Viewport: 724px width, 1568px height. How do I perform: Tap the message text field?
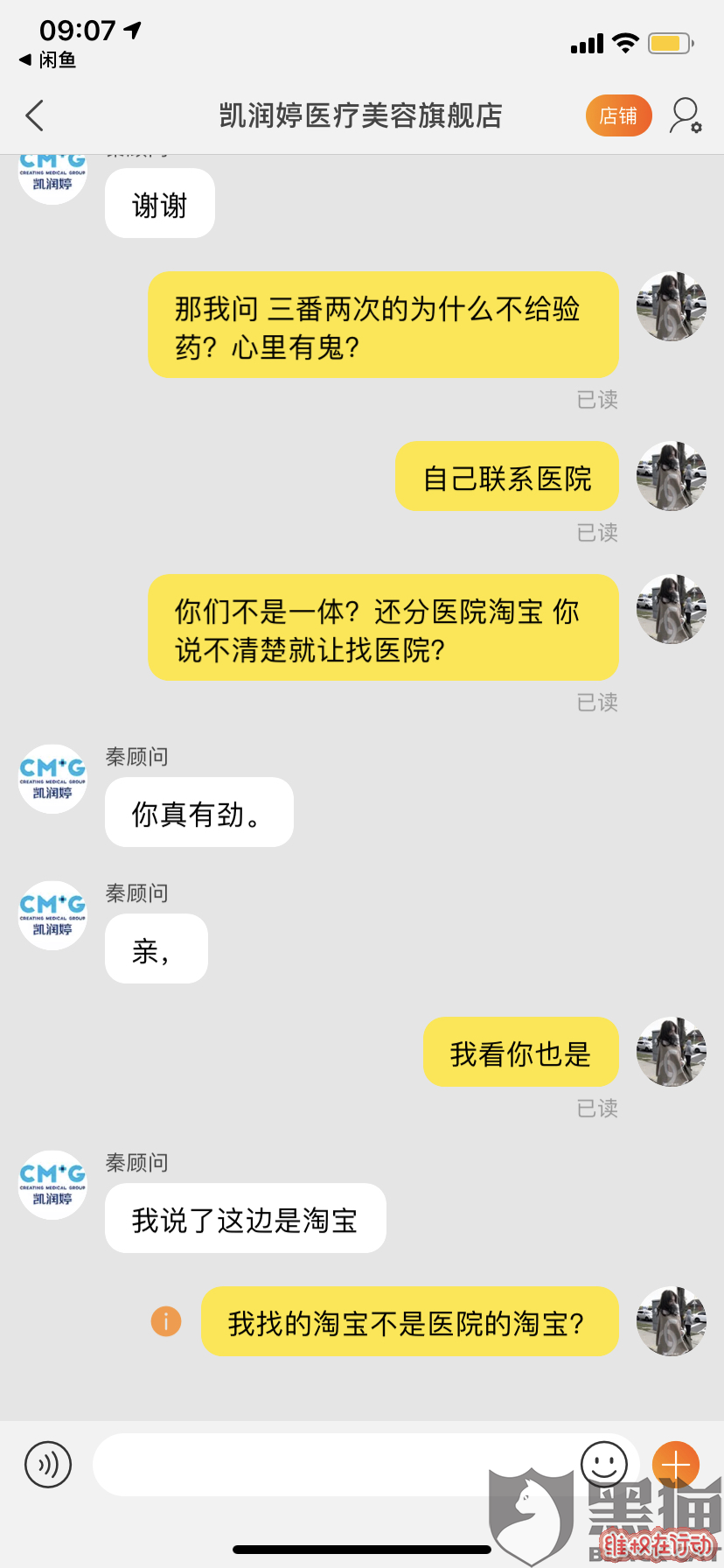coord(332,1464)
